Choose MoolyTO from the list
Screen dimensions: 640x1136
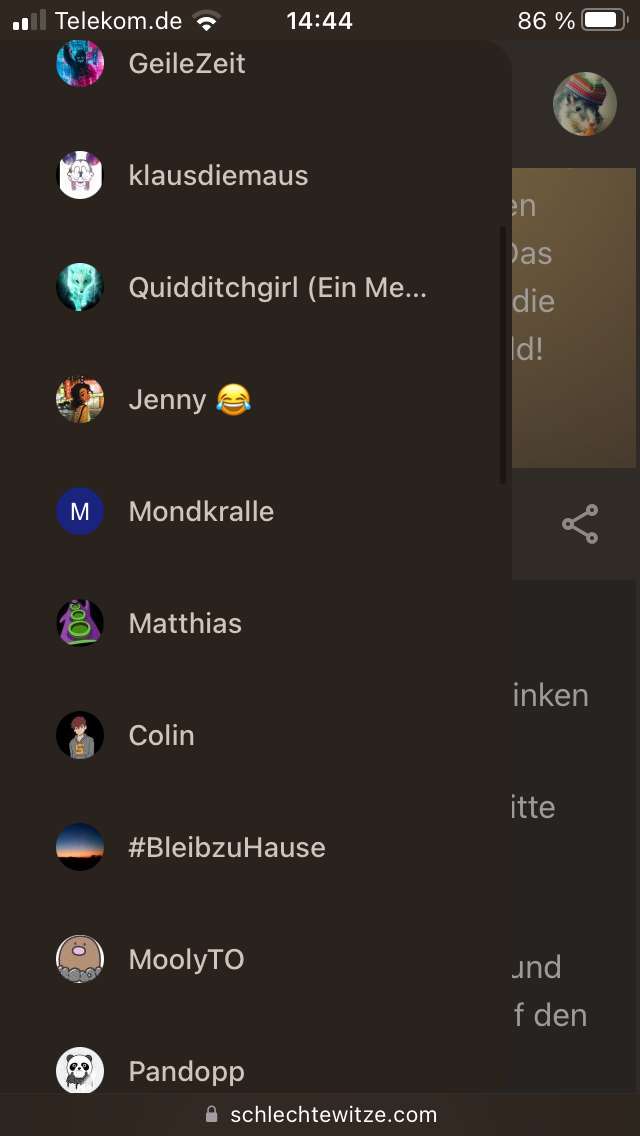[x=186, y=960]
